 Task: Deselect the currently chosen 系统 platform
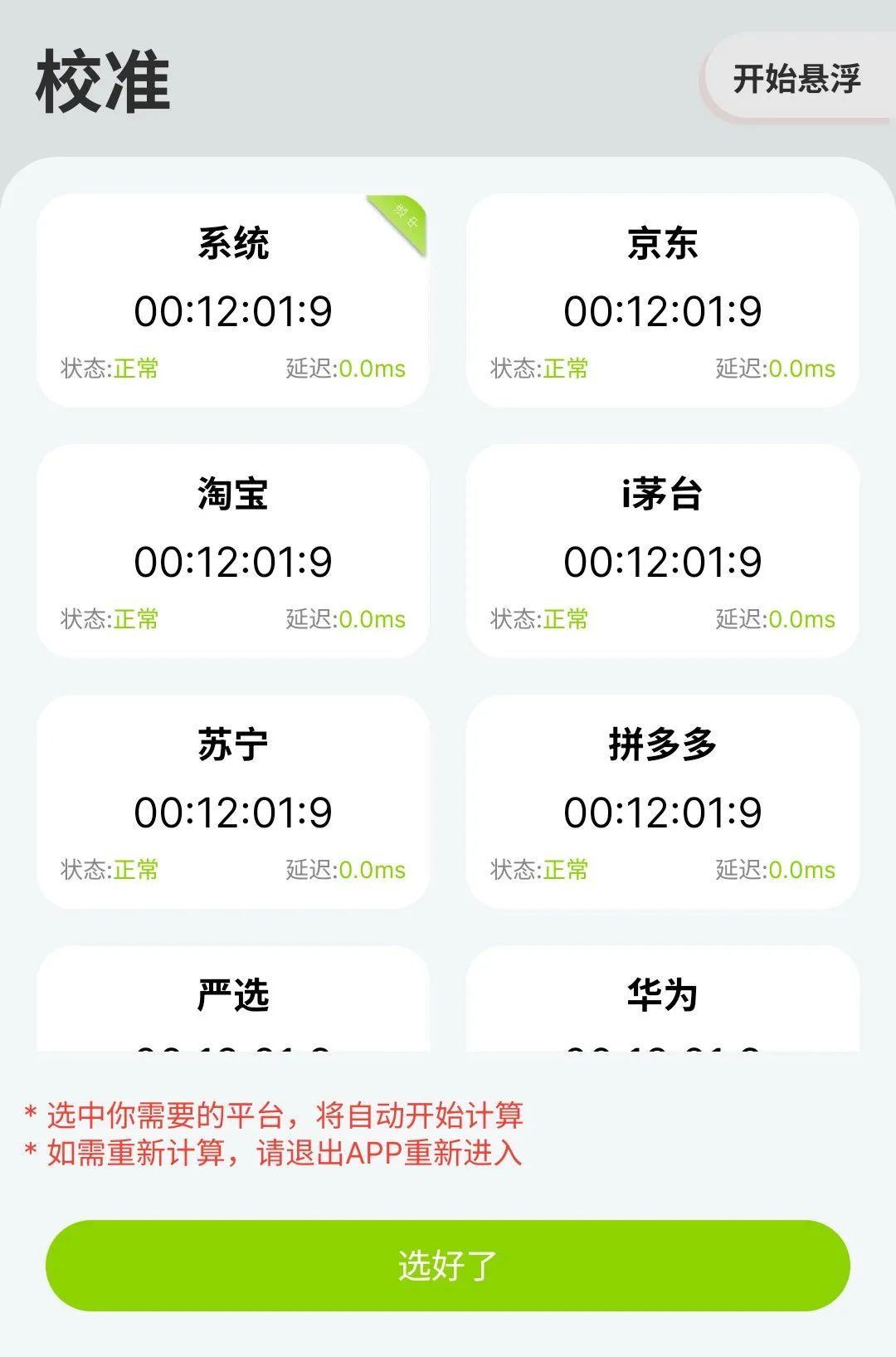pyautogui.click(x=234, y=299)
